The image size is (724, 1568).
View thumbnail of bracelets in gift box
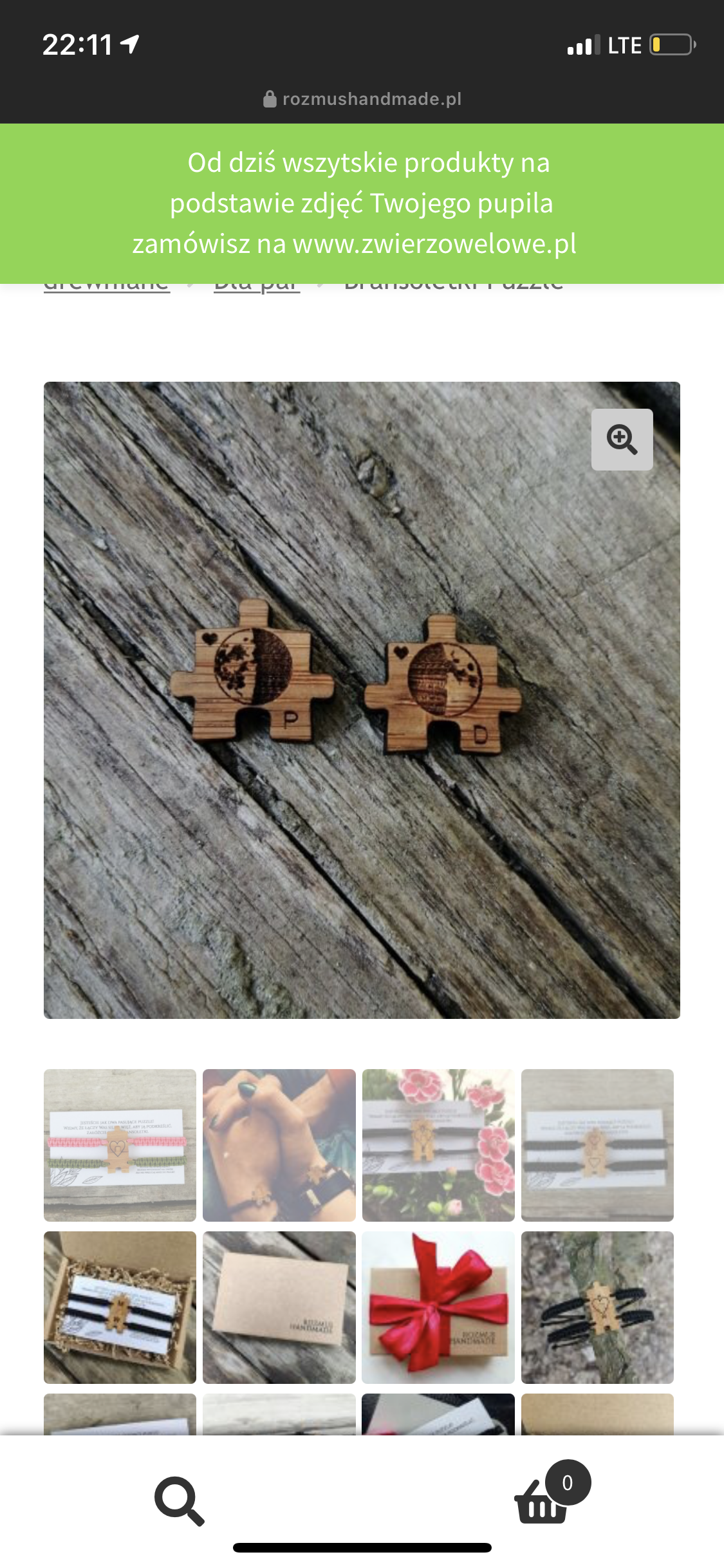point(120,1307)
